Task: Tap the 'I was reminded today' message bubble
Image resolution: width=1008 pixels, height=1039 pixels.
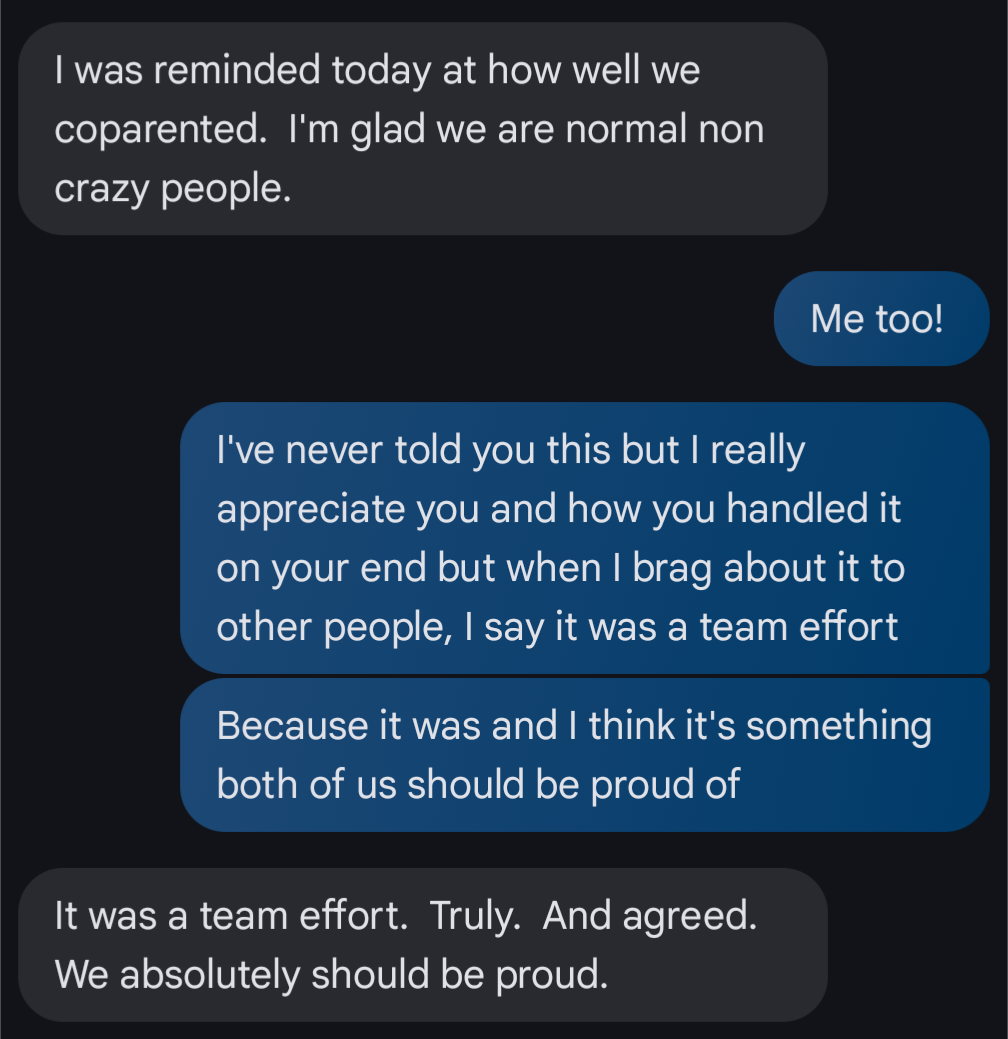Action: [422, 129]
